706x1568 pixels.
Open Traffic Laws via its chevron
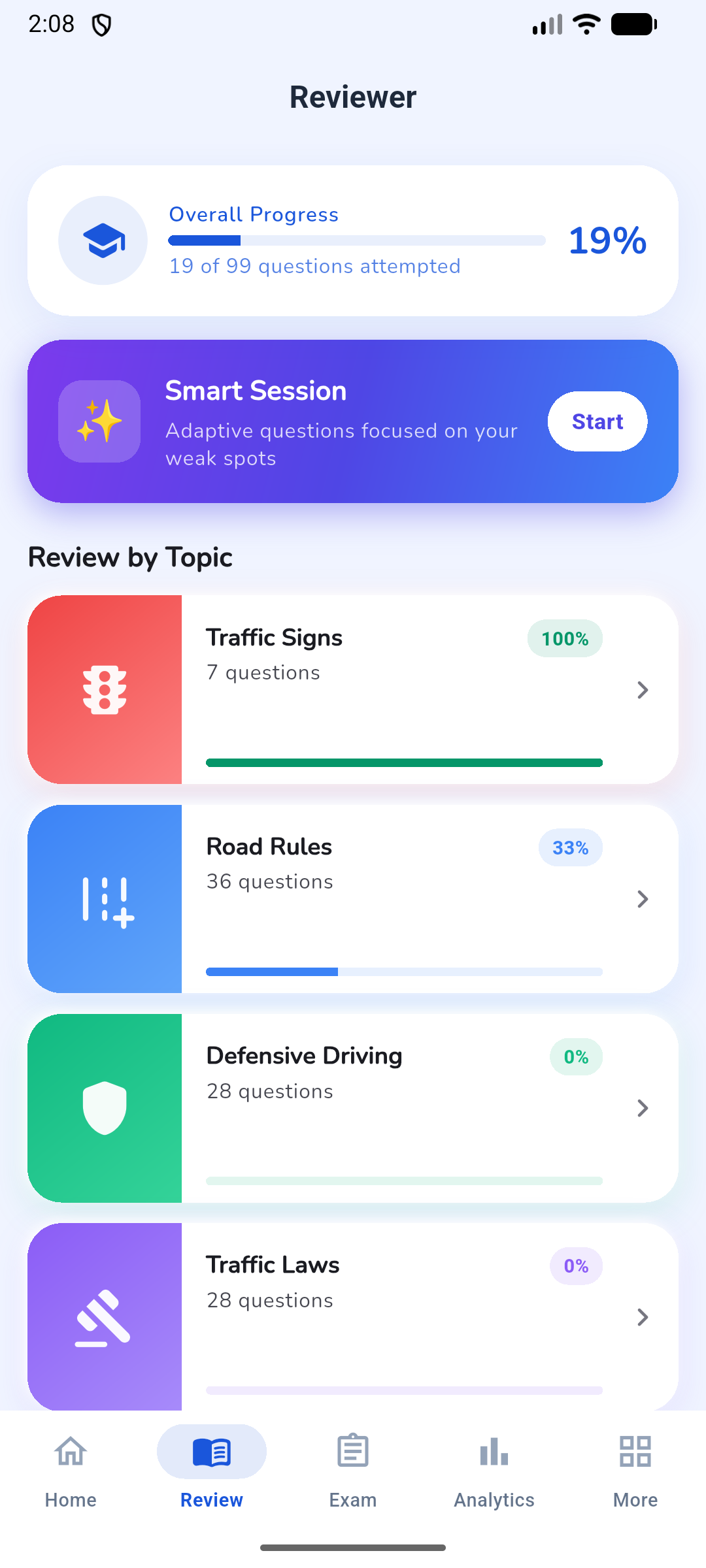(643, 1317)
